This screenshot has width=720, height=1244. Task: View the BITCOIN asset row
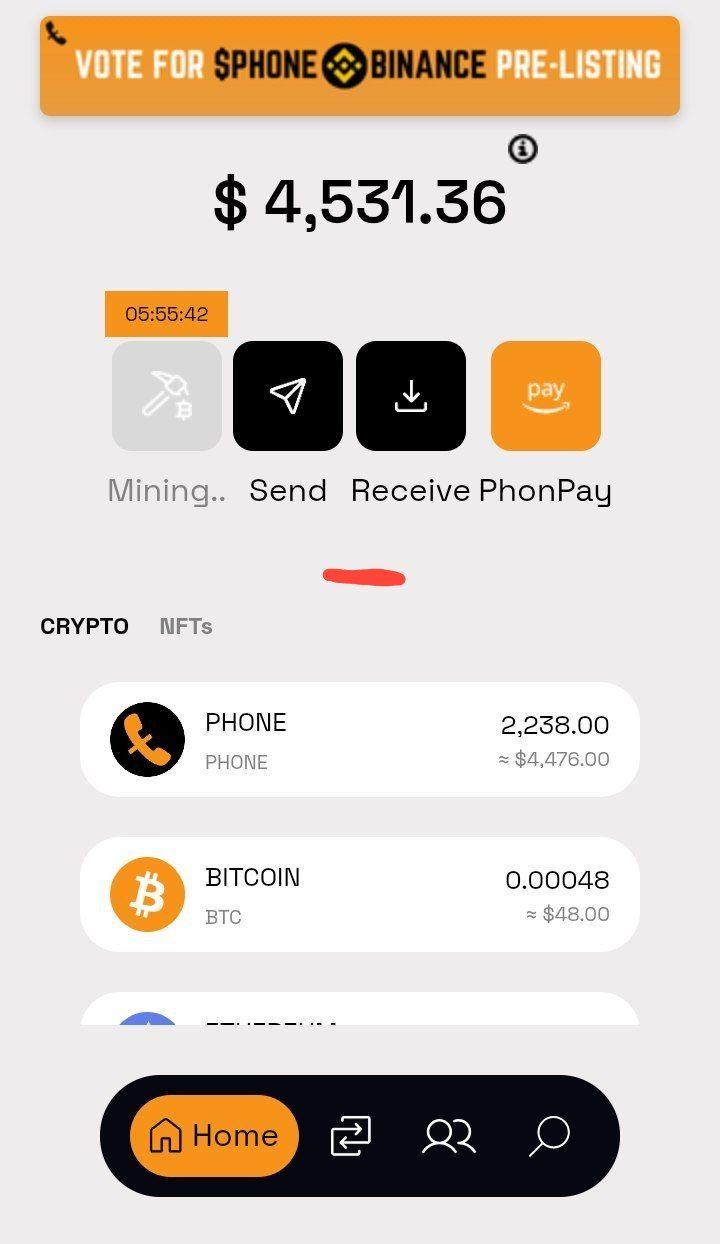click(x=360, y=894)
